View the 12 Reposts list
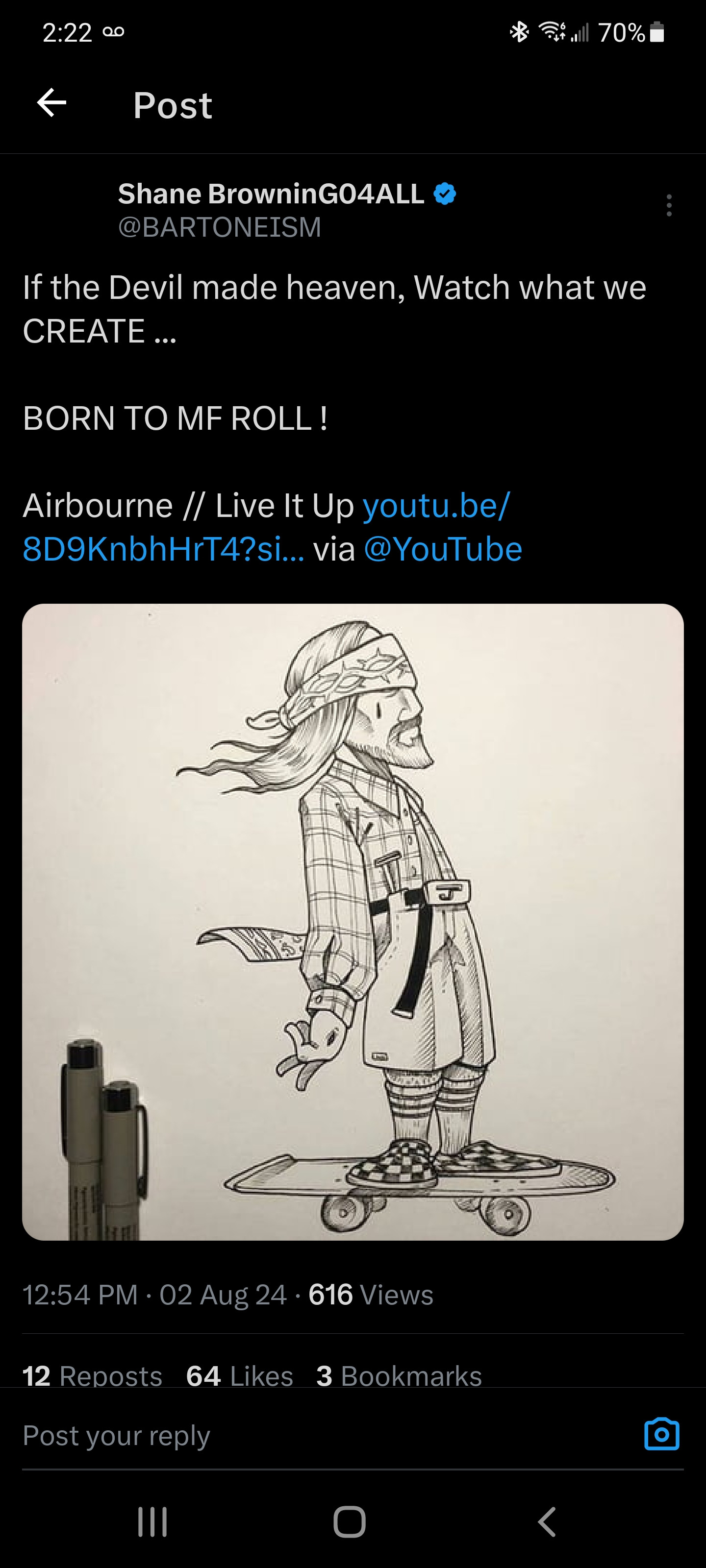Screen dimensions: 706x1568 93,1375
